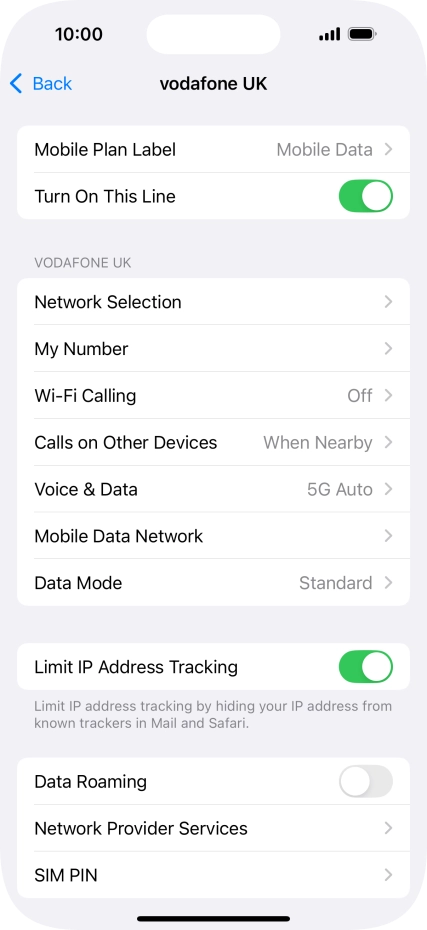View My Number details

[214, 349]
